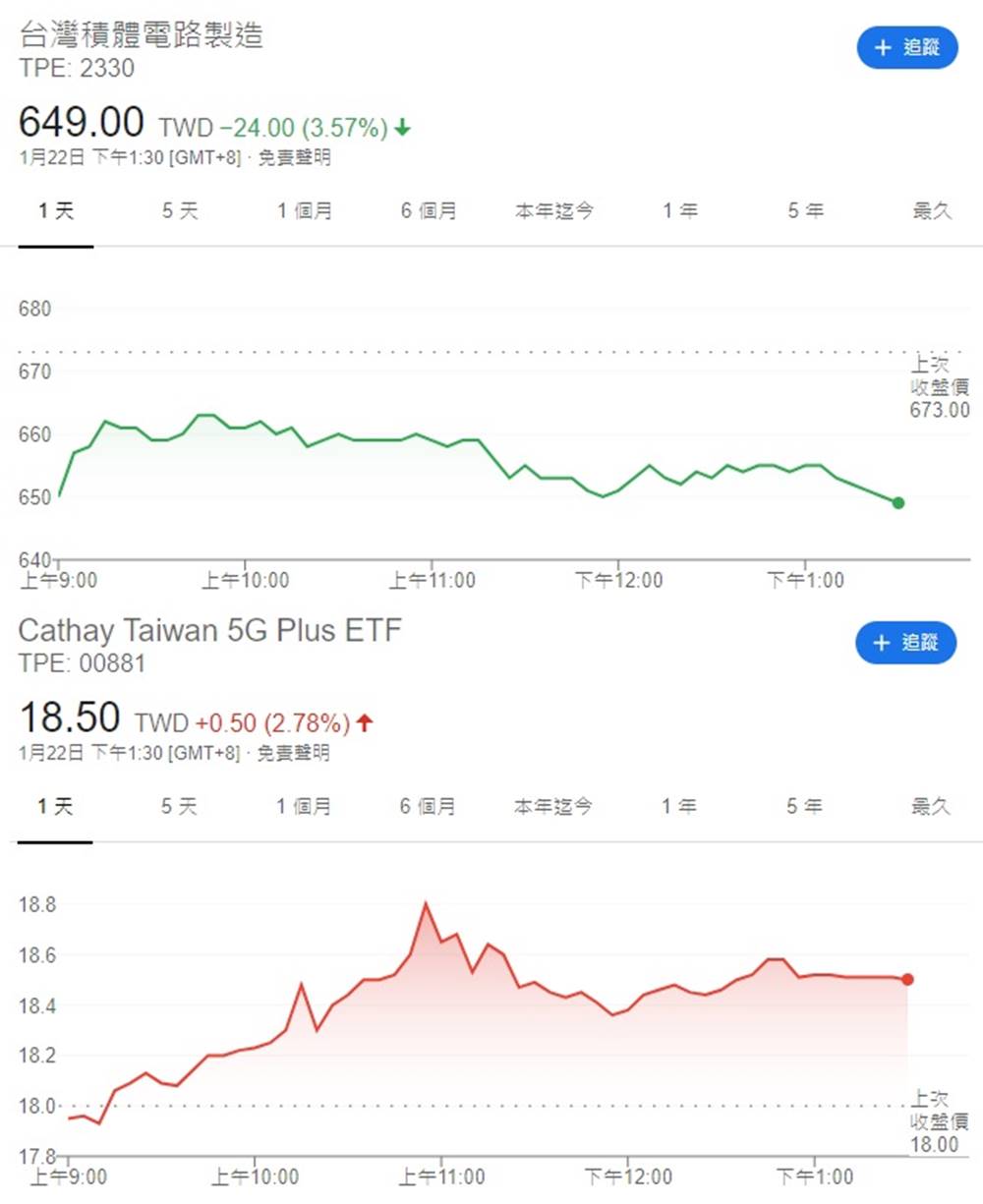Screen dimensions: 983x1204
Task: Click the green endpoint dot on the TSMC chart
Action: [x=897, y=502]
